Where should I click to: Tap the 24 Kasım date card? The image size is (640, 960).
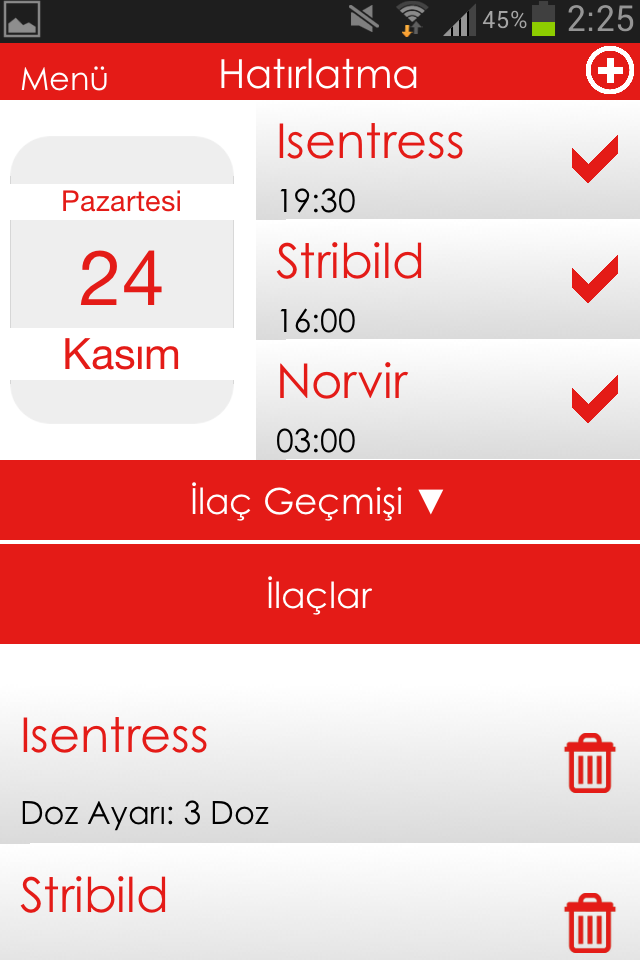tap(122, 280)
